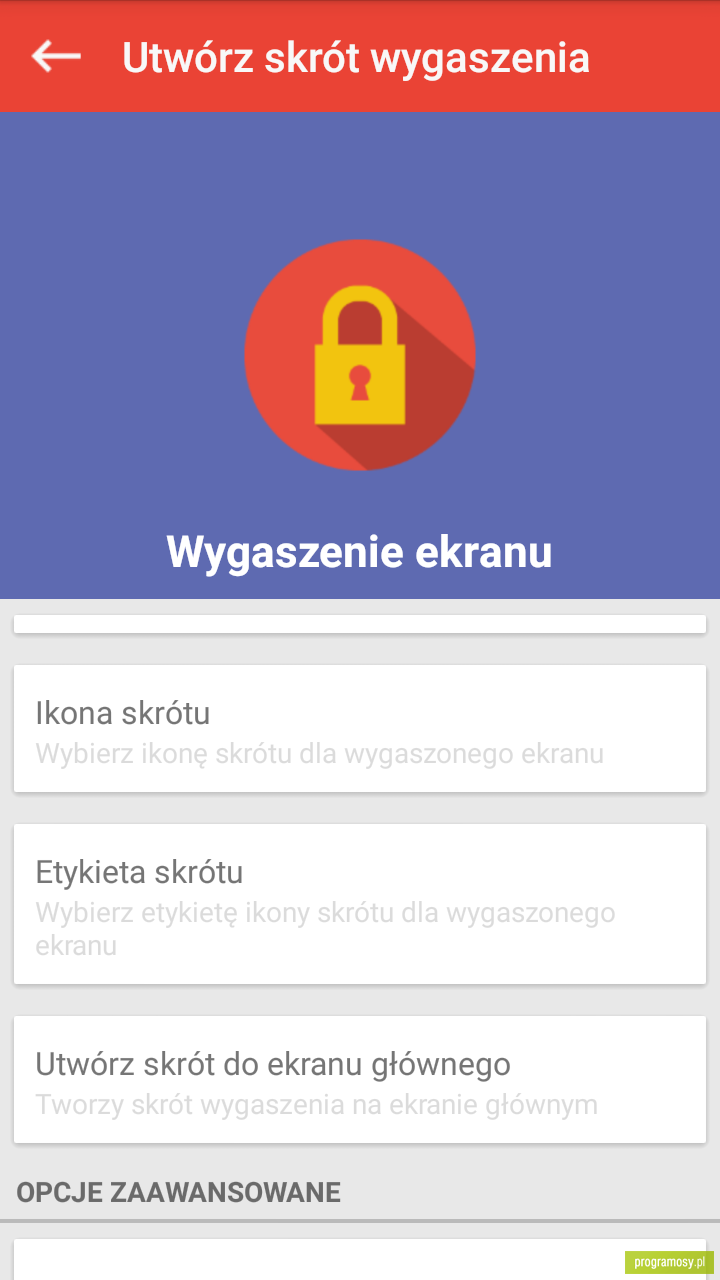720x1280 pixels.
Task: Open the Ikona skrótu setting
Action: pyautogui.click(x=360, y=729)
